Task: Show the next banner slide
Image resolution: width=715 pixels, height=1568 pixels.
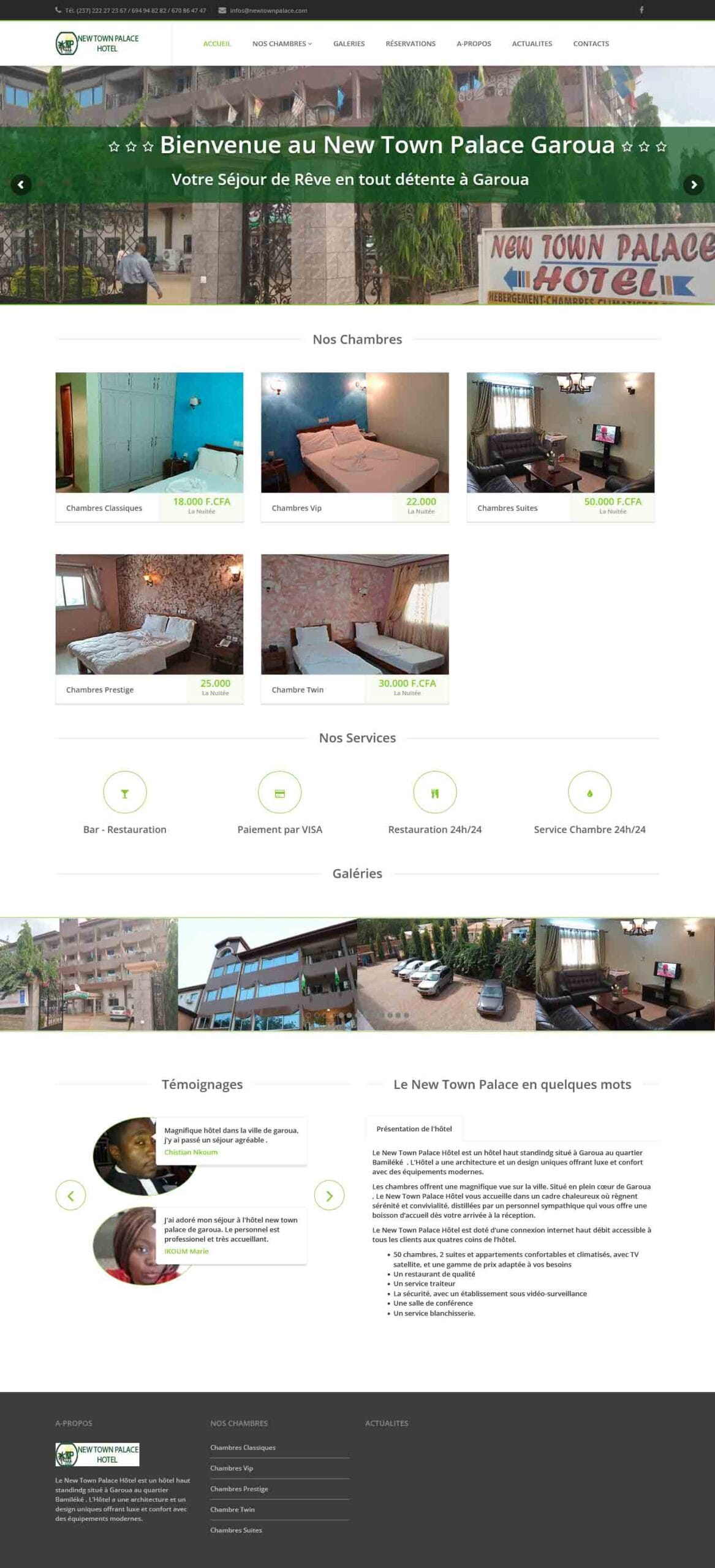Action: tap(694, 184)
